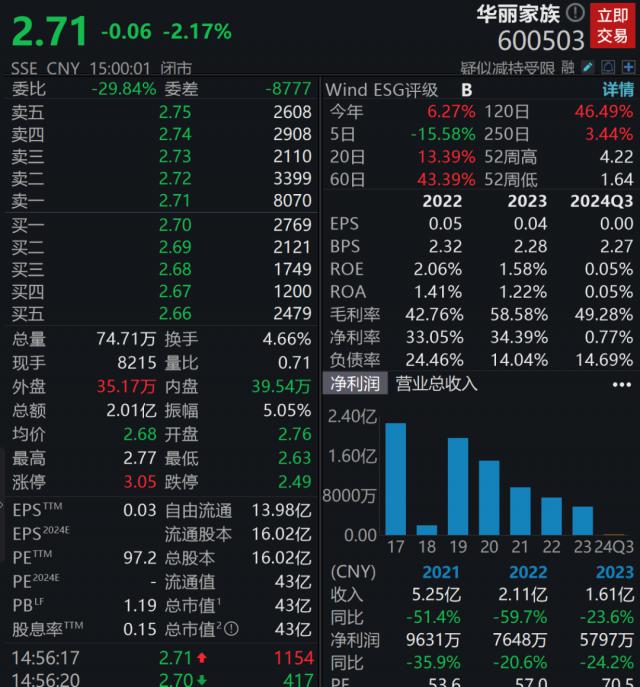Open the three-dot more menu by the chart tabs
640x687 pixels.
point(624,383)
